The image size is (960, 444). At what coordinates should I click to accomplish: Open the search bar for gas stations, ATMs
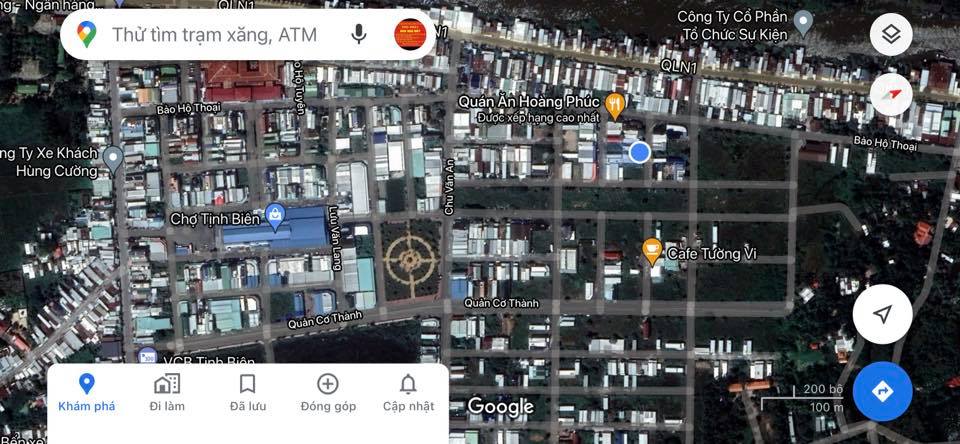(x=214, y=35)
